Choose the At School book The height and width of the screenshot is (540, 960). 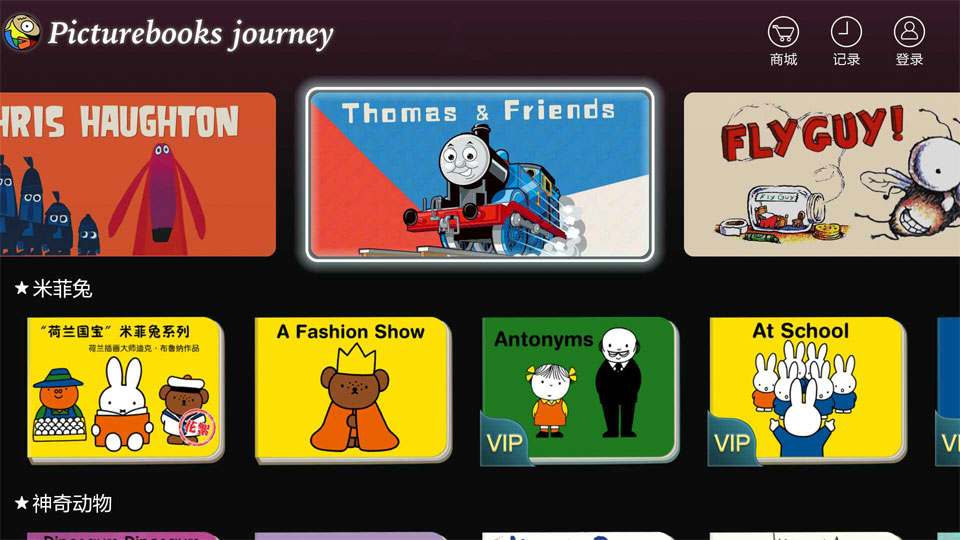806,390
